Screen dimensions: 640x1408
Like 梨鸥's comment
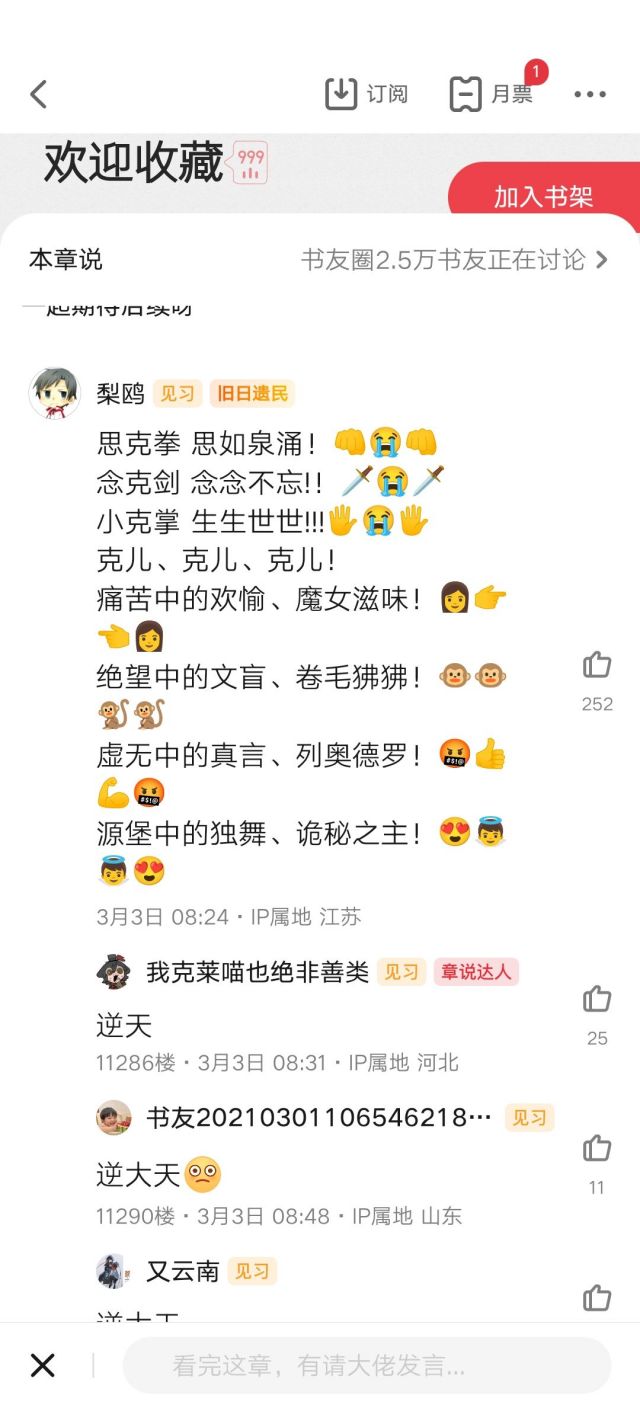(x=597, y=665)
